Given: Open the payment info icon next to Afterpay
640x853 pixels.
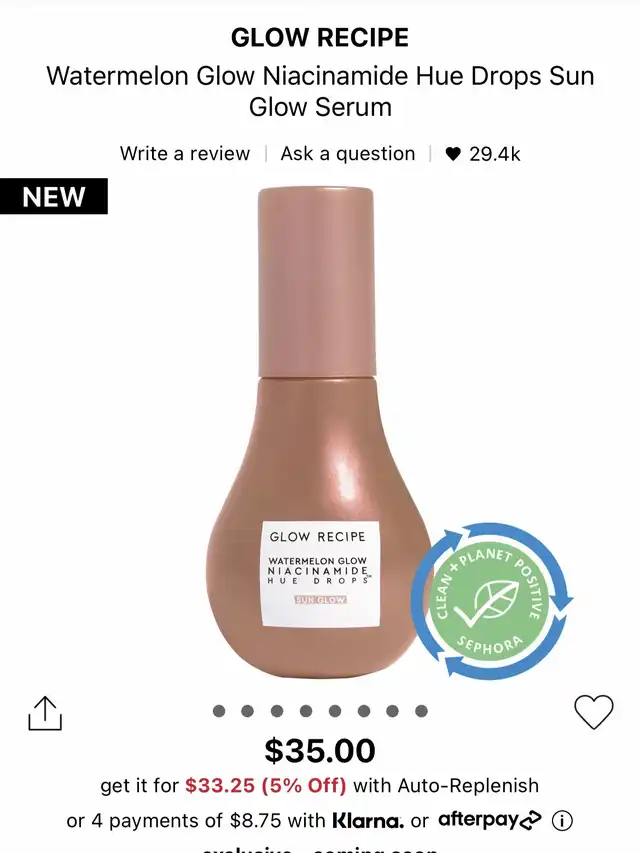Looking at the screenshot, I should tap(562, 821).
